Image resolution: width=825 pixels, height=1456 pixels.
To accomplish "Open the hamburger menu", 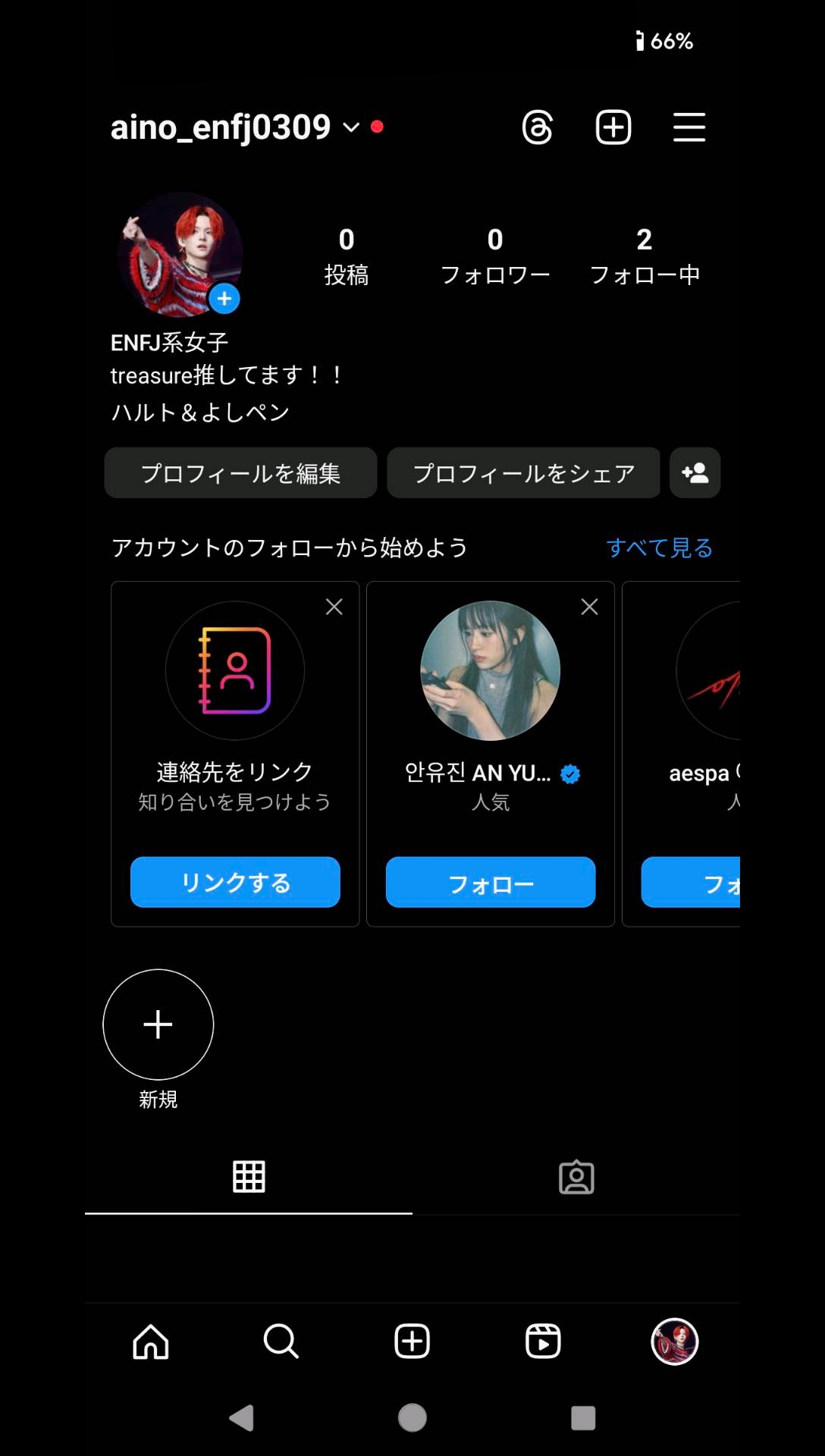I will click(x=689, y=127).
